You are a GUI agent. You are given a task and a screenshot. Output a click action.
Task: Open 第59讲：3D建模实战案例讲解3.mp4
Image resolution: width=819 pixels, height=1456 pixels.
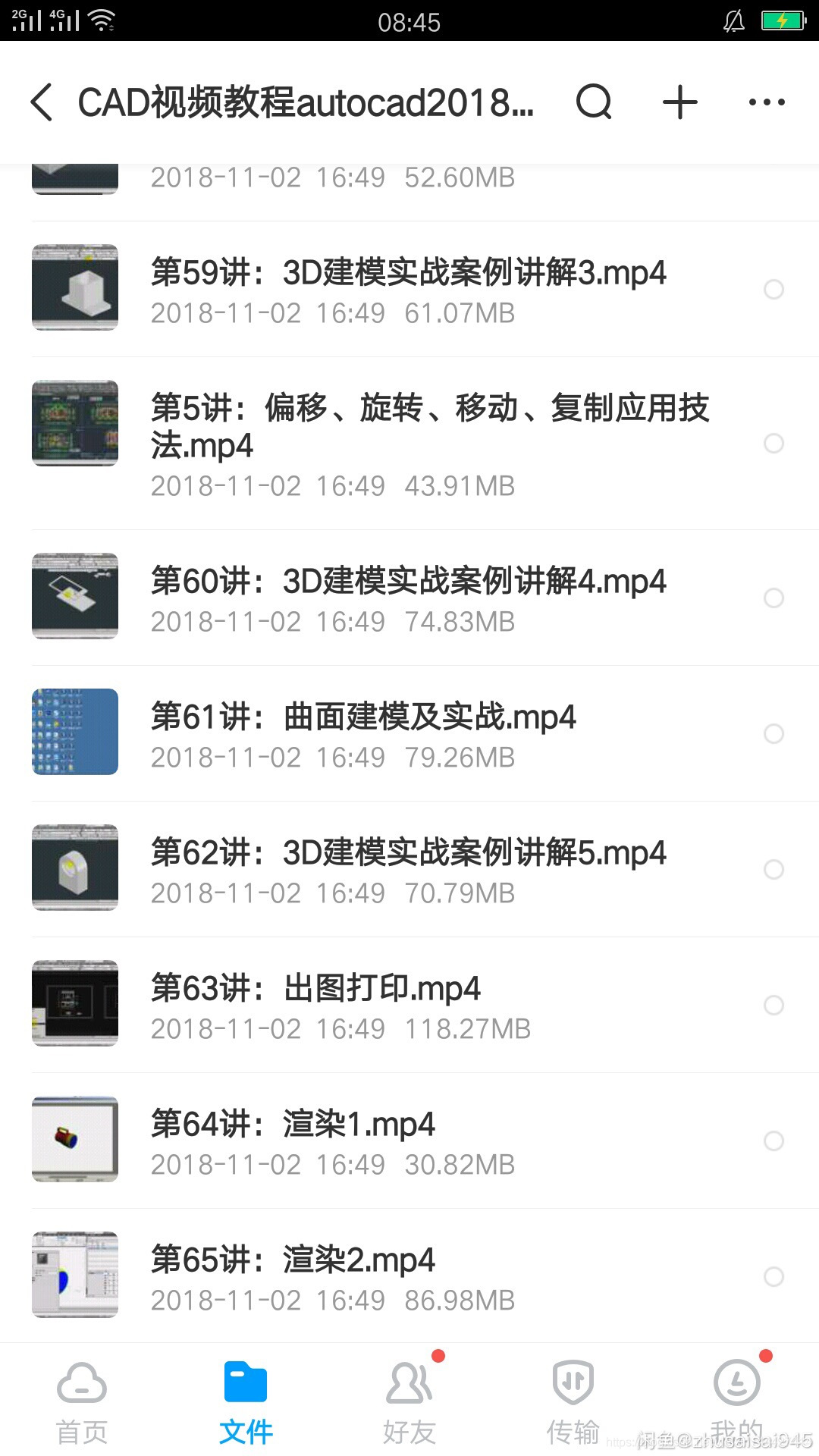pos(408,289)
